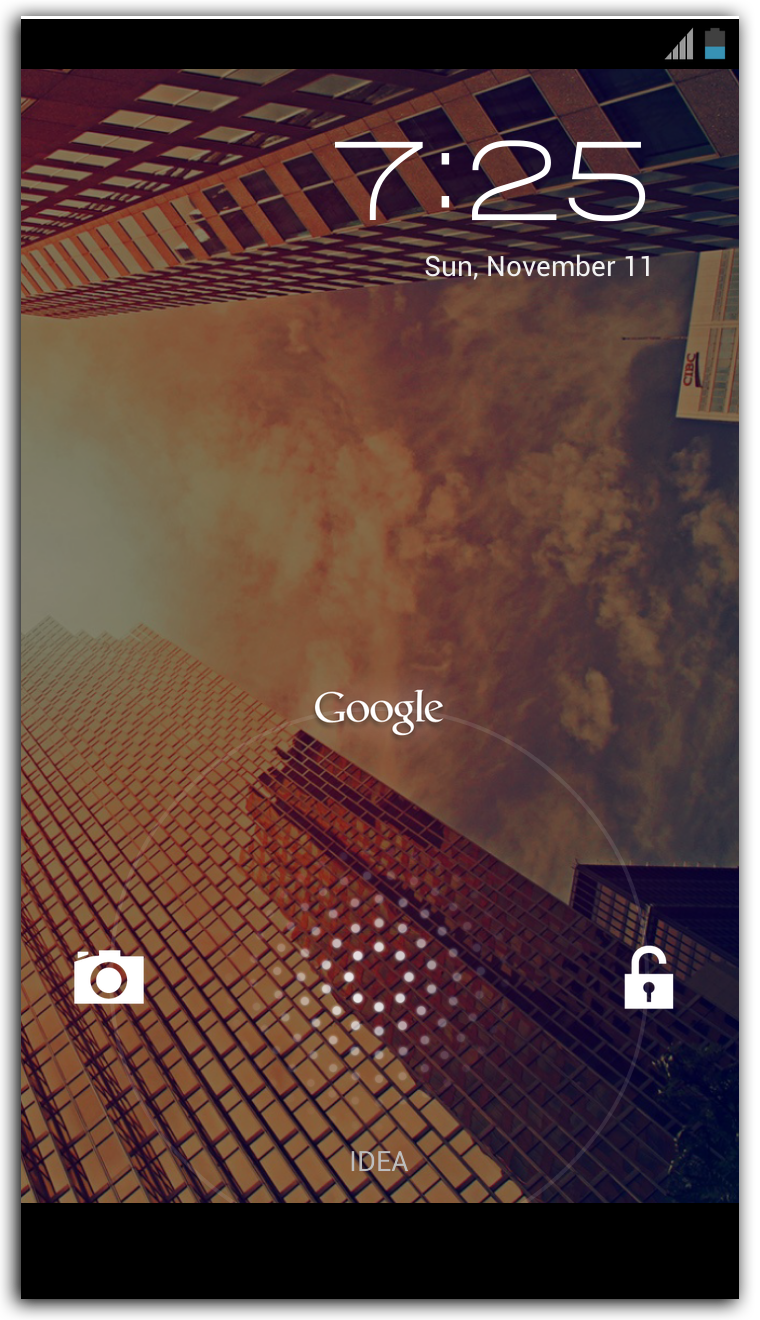Image resolution: width=760 pixels, height=1320 pixels.
Task: Tap the camera shortcut icon
Action: click(x=109, y=977)
